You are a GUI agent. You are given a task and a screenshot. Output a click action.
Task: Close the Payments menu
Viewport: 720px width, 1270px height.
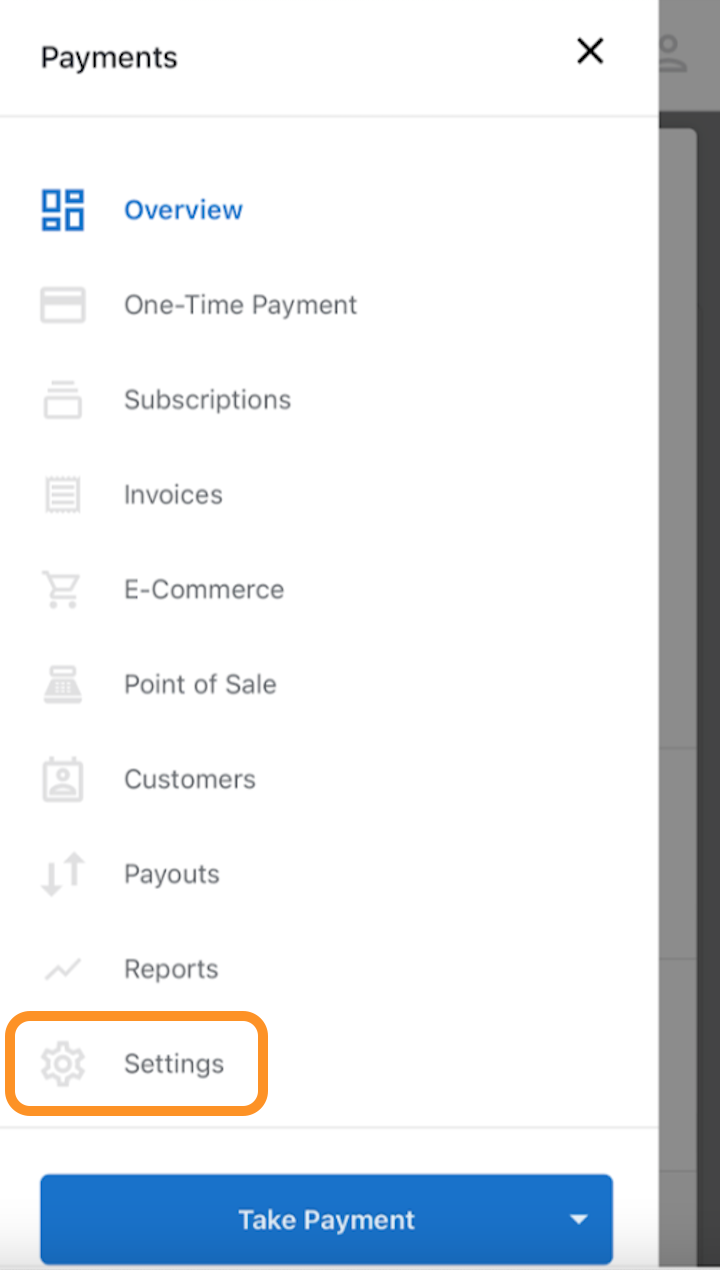coord(590,52)
